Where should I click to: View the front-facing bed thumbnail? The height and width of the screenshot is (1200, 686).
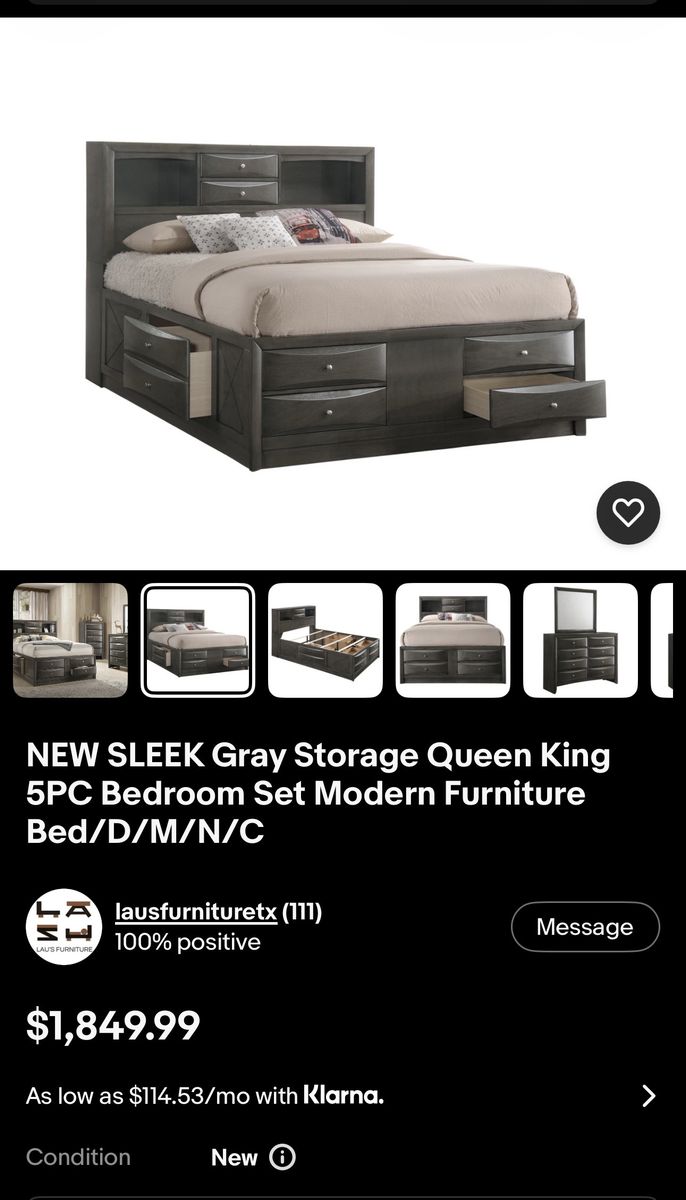pos(452,640)
